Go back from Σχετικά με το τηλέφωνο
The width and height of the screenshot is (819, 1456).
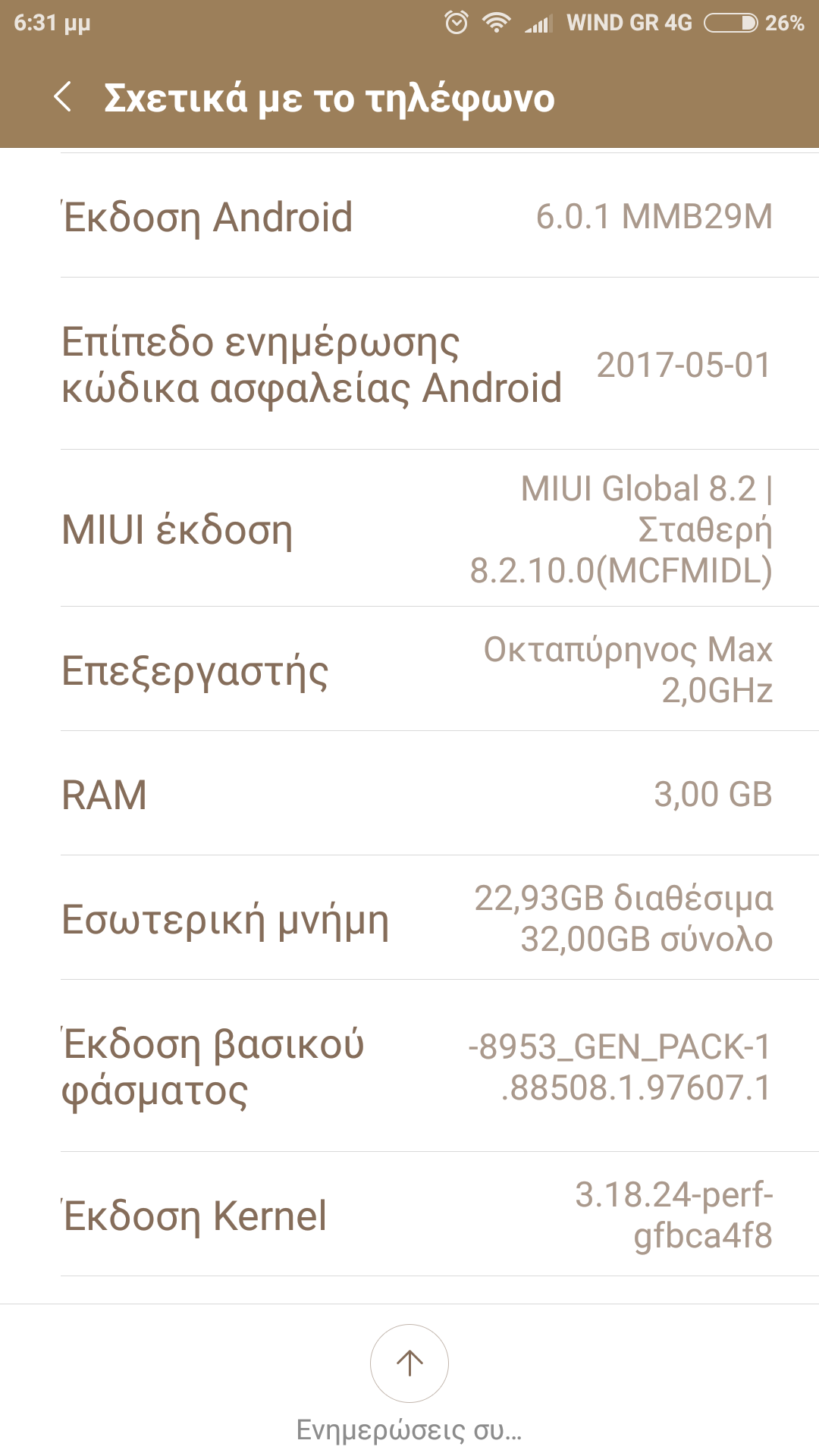[64, 98]
